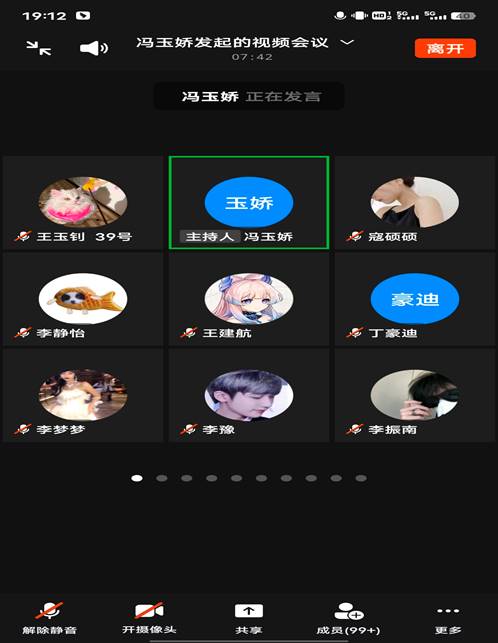
Task: Open participant tile 丁豪迪
Action: (415, 299)
